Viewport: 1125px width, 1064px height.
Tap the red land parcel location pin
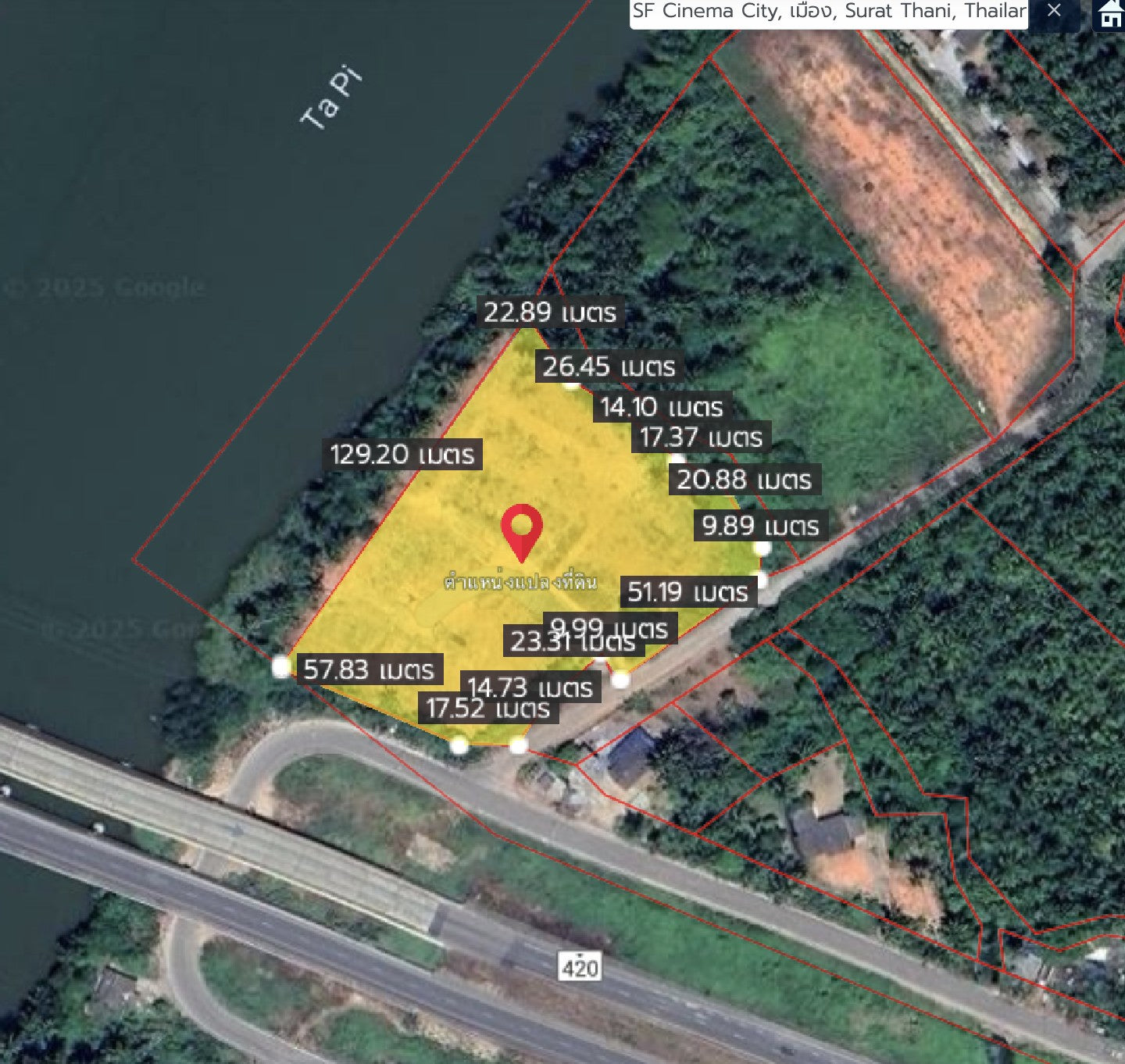(x=522, y=528)
